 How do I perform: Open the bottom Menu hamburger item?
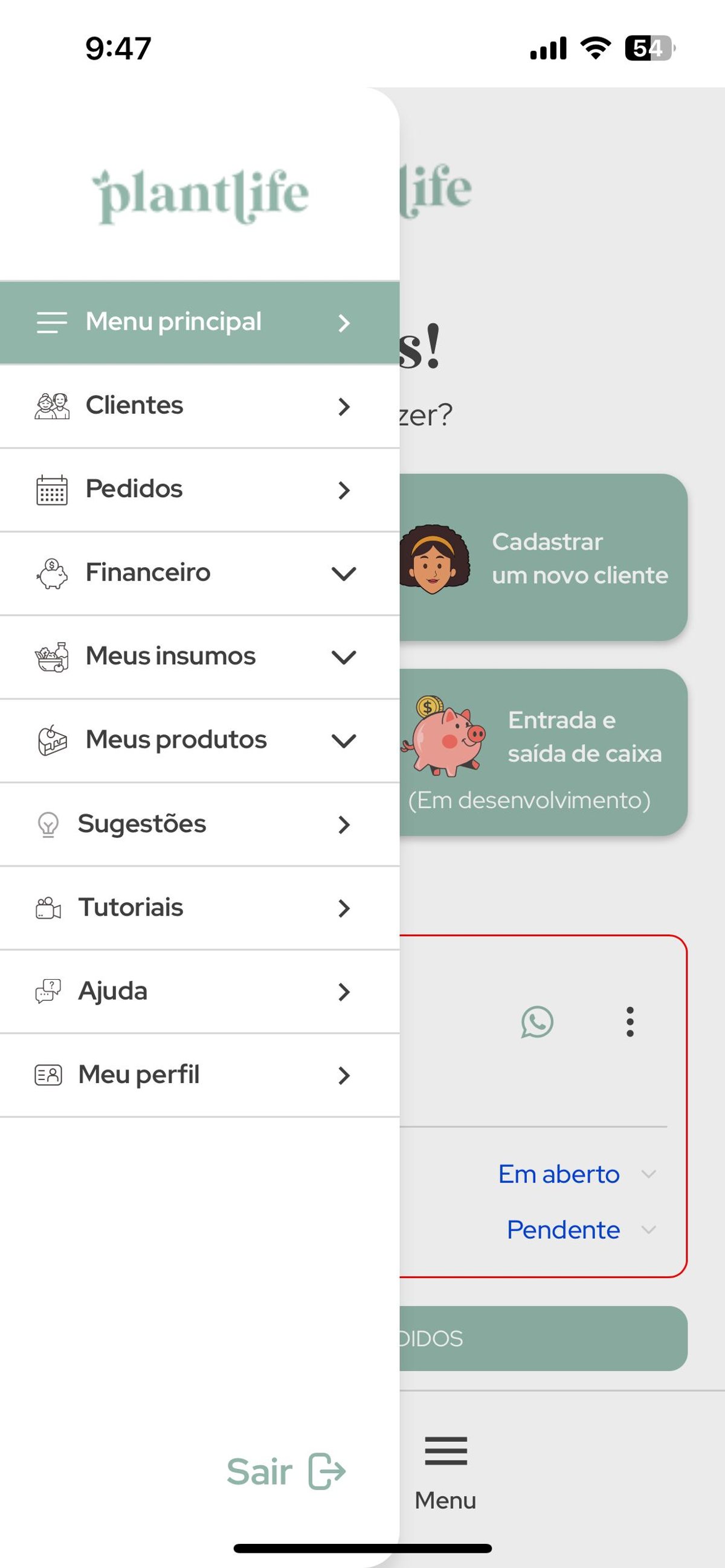coord(445,1467)
